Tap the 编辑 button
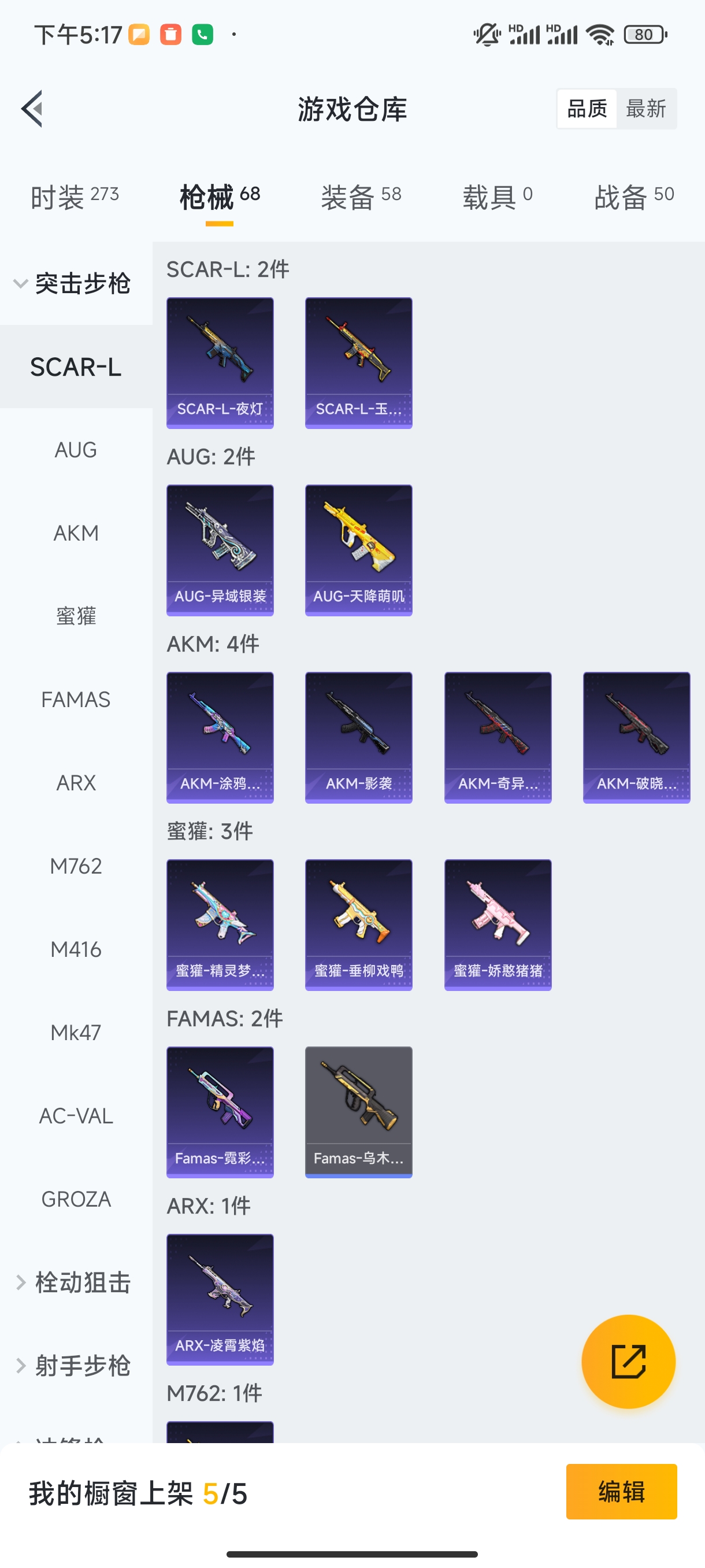Image resolution: width=705 pixels, height=1568 pixels. [x=621, y=1491]
